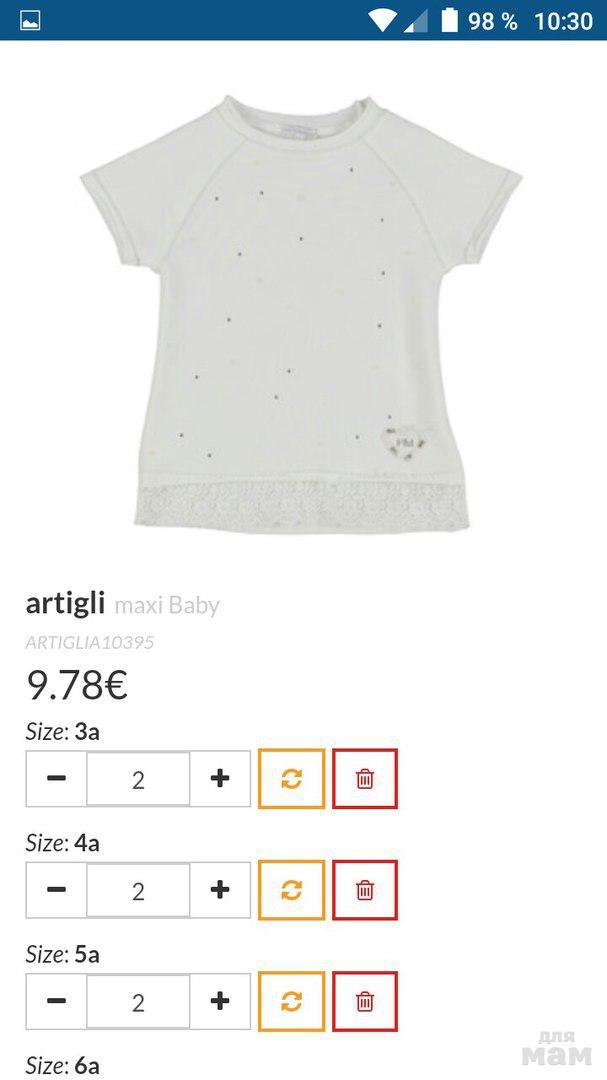Focus the quantity input for size 5a
Viewport: 607px width, 1080px height.
(x=138, y=1002)
